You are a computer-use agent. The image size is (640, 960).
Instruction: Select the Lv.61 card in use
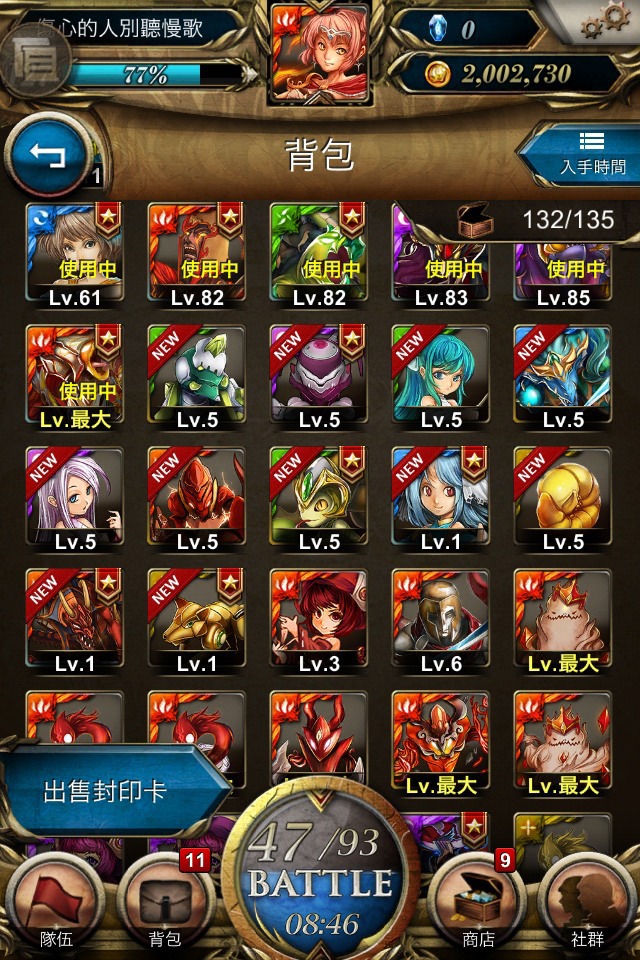pyautogui.click(x=75, y=253)
